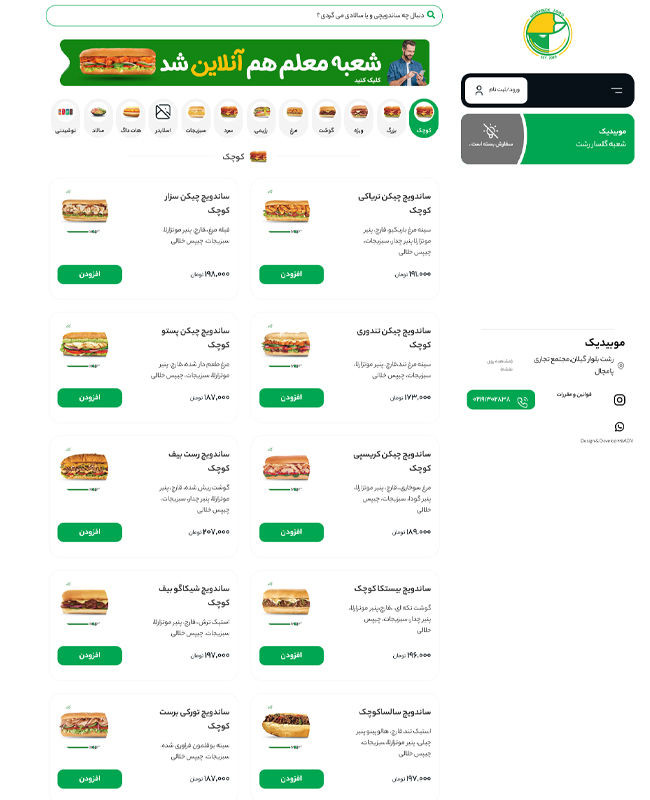Add ساندویچ چیکن تریاکی کوچک to cart
650x800 pixels.
[291, 274]
